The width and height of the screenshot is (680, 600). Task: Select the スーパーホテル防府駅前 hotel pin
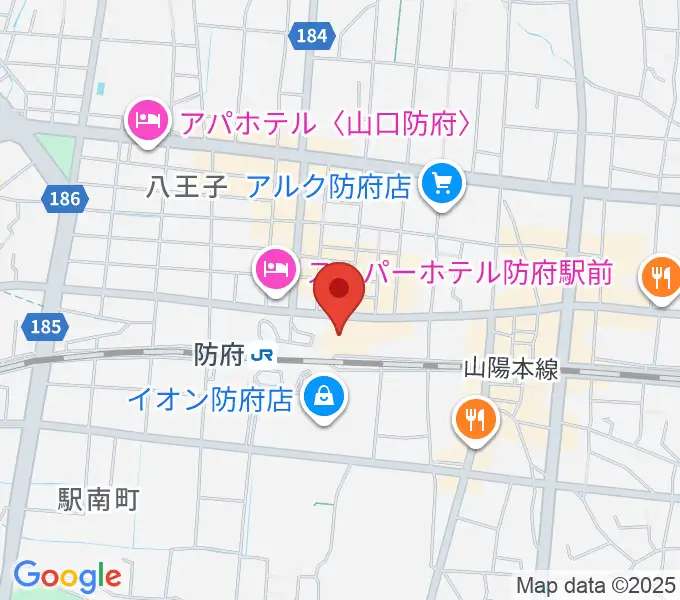click(x=274, y=269)
